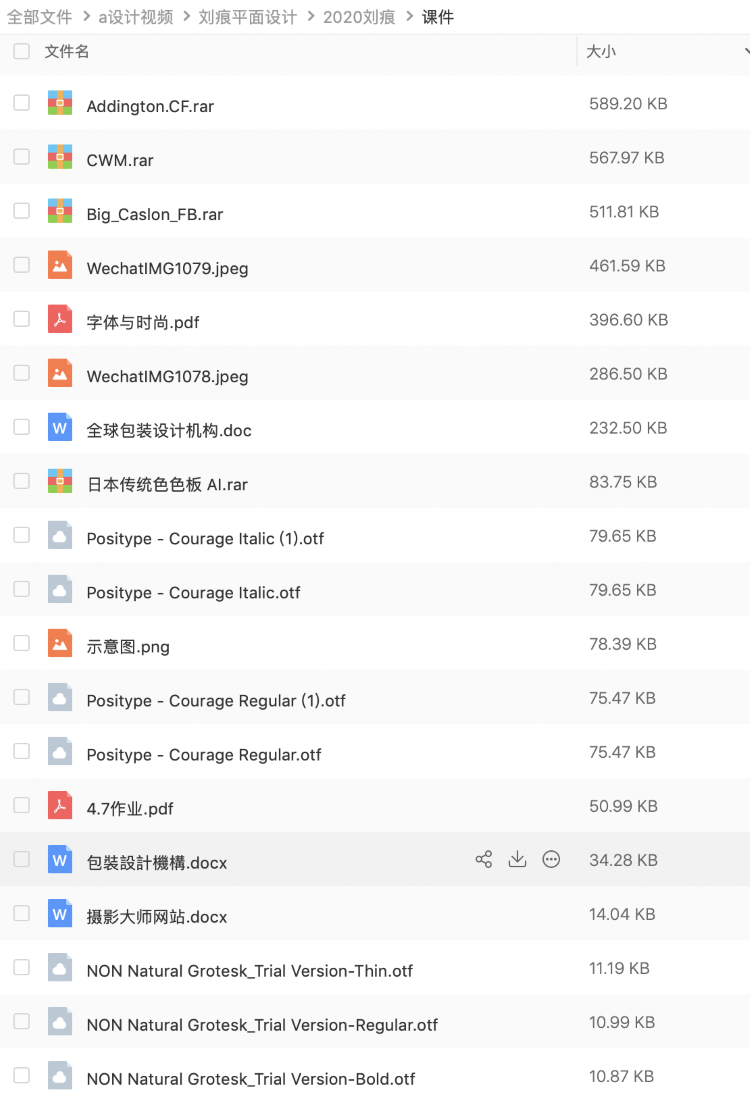The width and height of the screenshot is (750, 1101).
Task: Tick the checkbox for 摄影大师网站.docx
Action: pos(22,913)
